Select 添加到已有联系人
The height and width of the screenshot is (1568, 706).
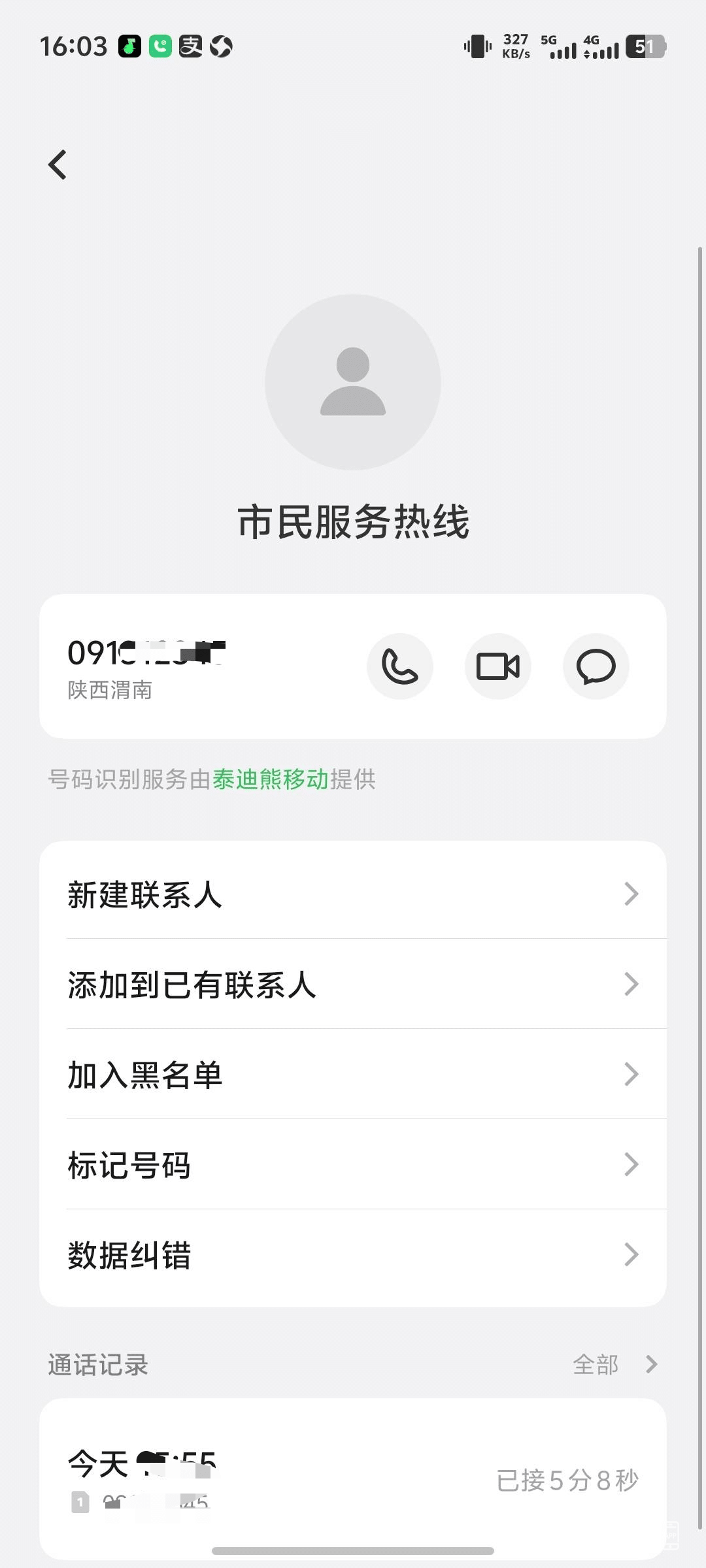(353, 984)
